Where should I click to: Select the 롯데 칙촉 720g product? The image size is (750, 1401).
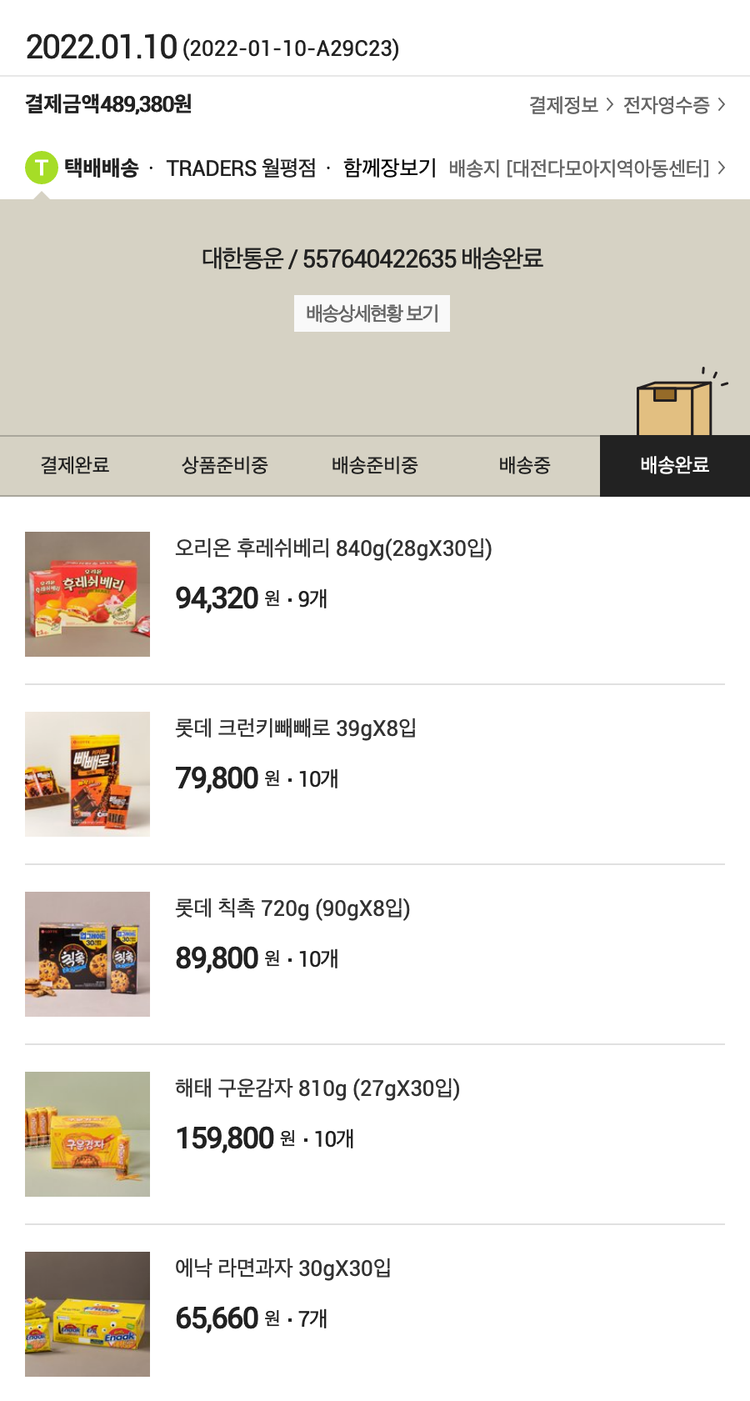292,909
